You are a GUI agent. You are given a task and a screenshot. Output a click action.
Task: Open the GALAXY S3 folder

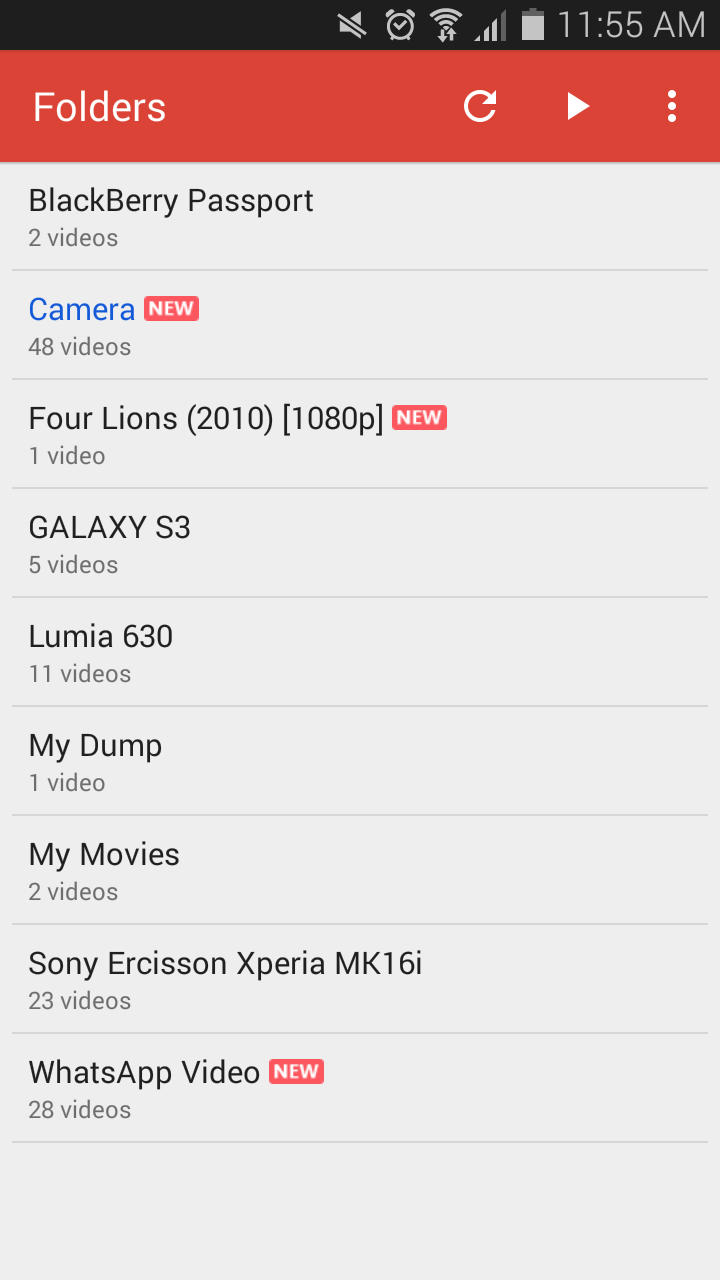pos(360,543)
